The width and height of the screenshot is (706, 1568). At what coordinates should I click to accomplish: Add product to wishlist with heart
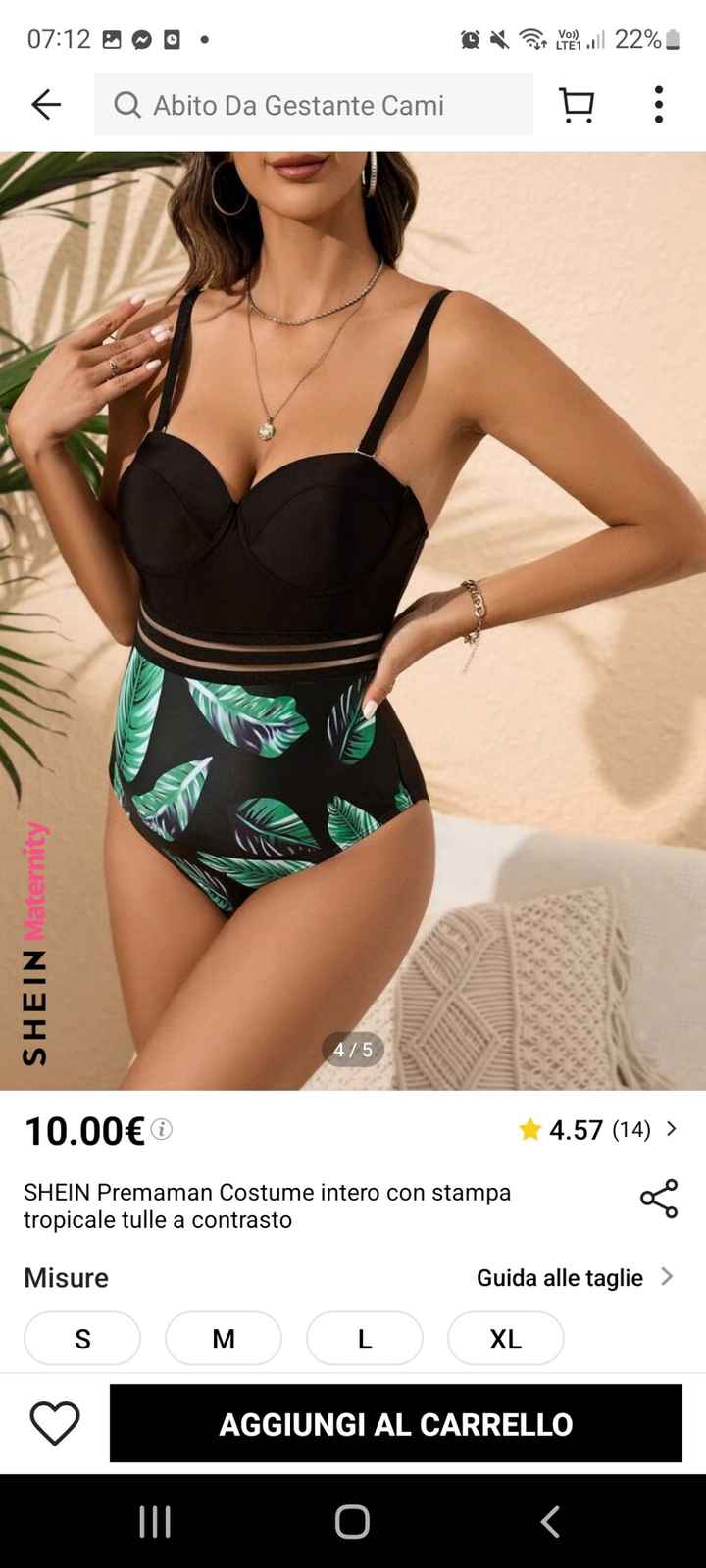coord(55,1423)
